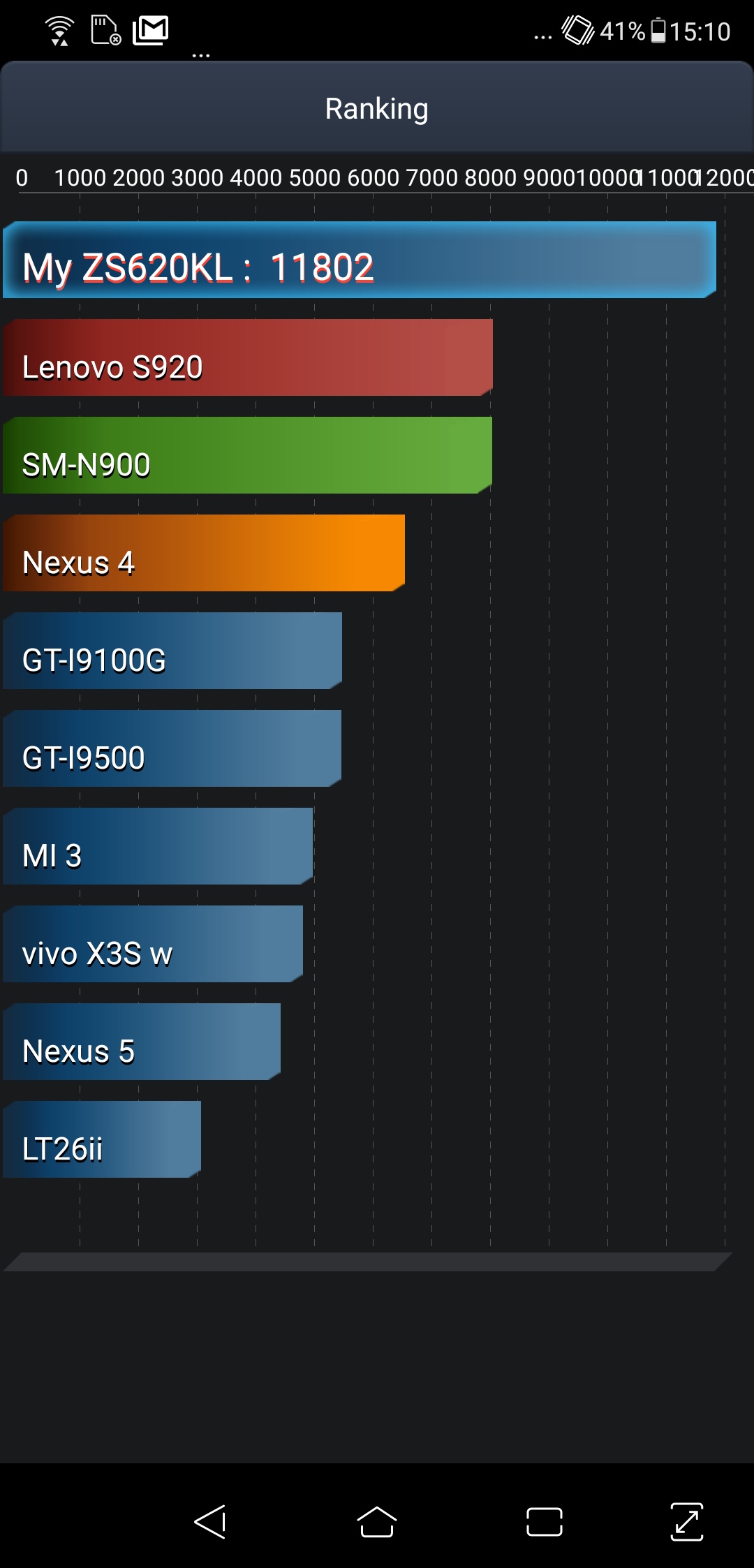754x1568 pixels.
Task: Return to the home screen
Action: 377,1522
